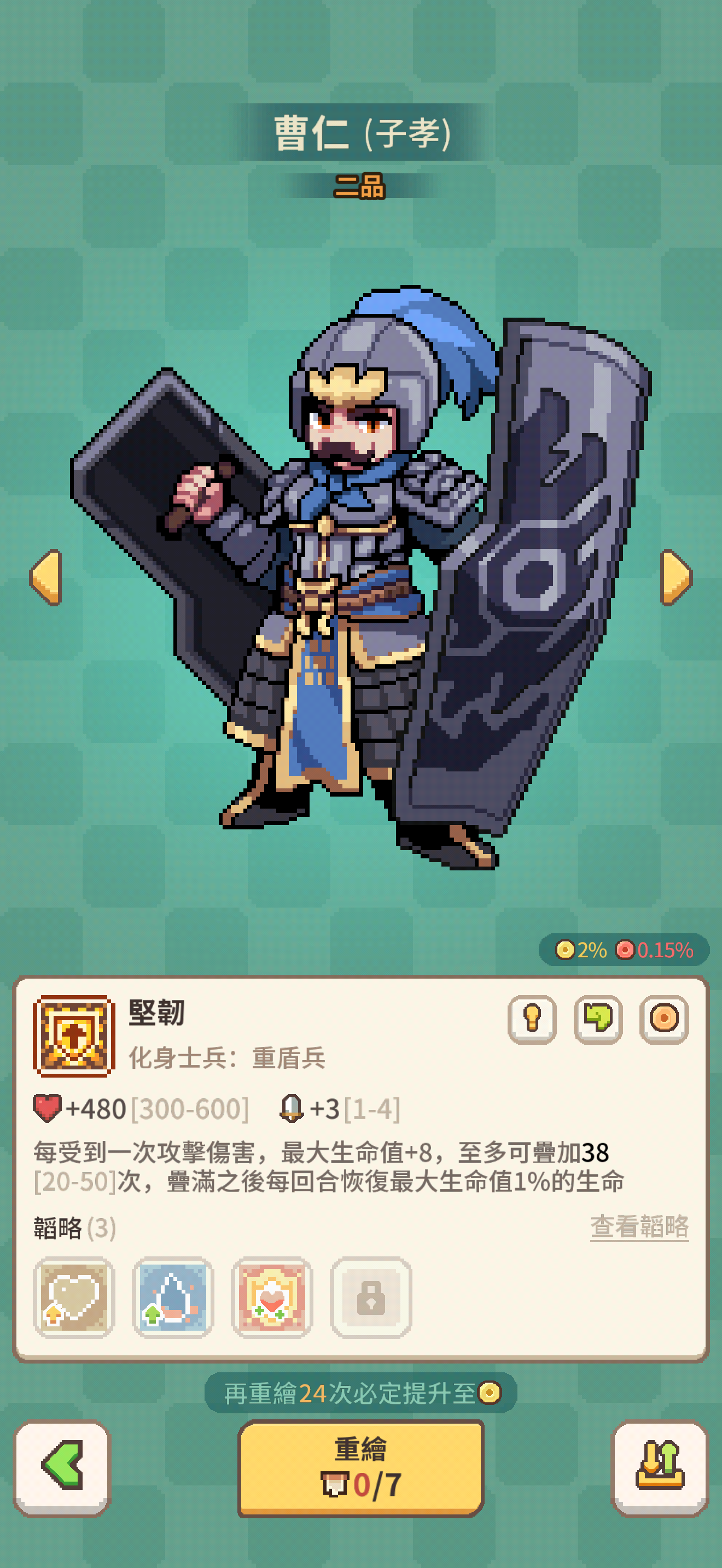Select the blue water-drop strategy slot

[173, 1297]
